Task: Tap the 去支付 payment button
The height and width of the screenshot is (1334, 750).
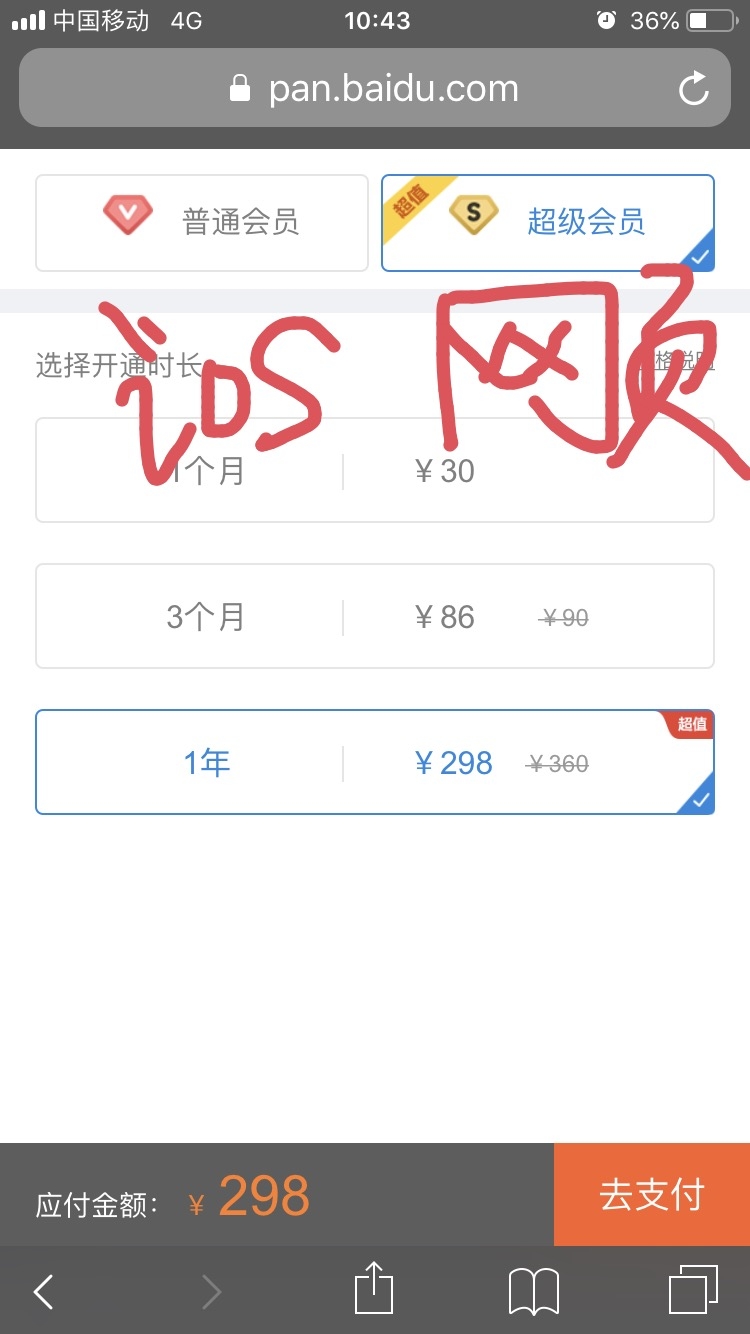Action: tap(651, 1194)
